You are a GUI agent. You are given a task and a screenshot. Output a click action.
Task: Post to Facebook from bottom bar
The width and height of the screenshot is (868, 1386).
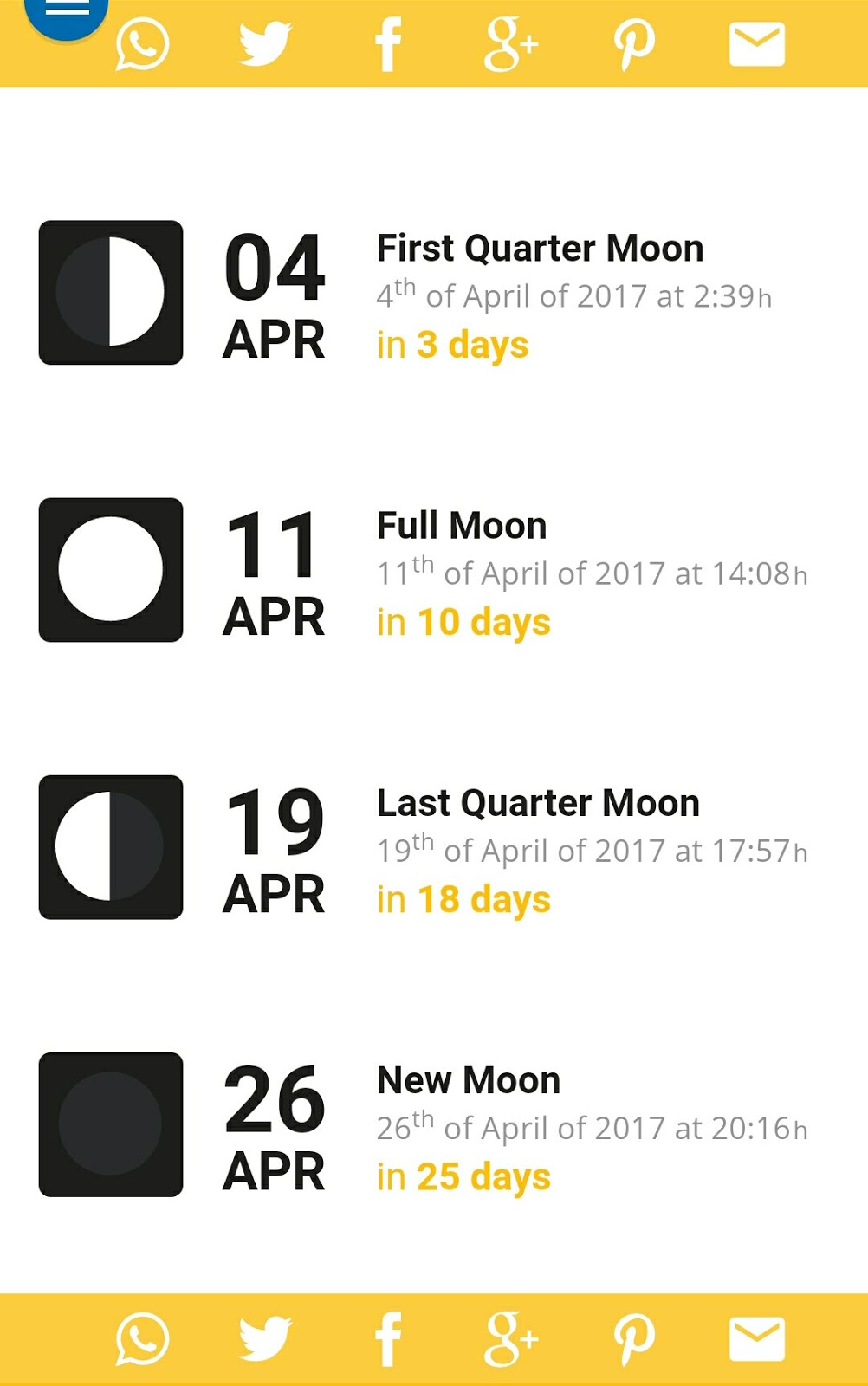(x=388, y=1339)
